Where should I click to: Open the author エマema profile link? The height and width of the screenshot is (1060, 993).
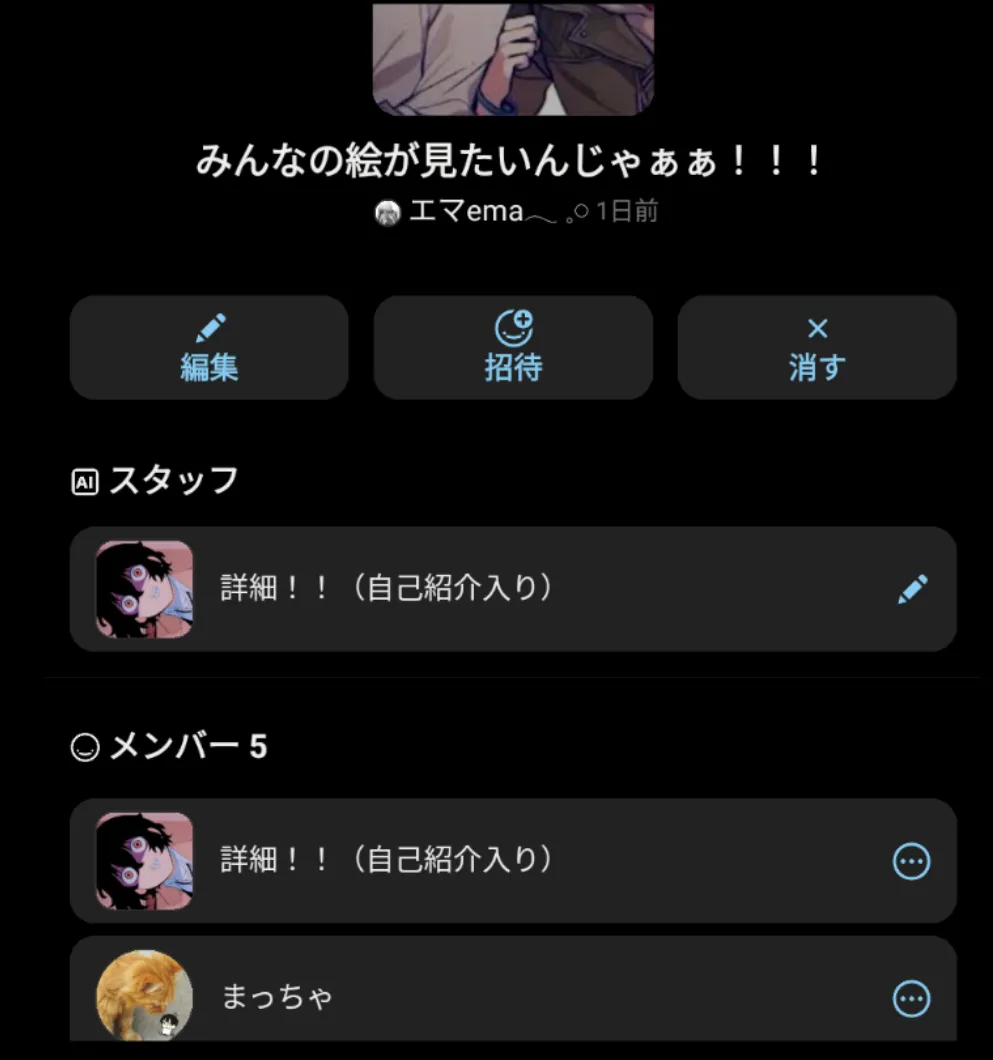click(x=465, y=213)
